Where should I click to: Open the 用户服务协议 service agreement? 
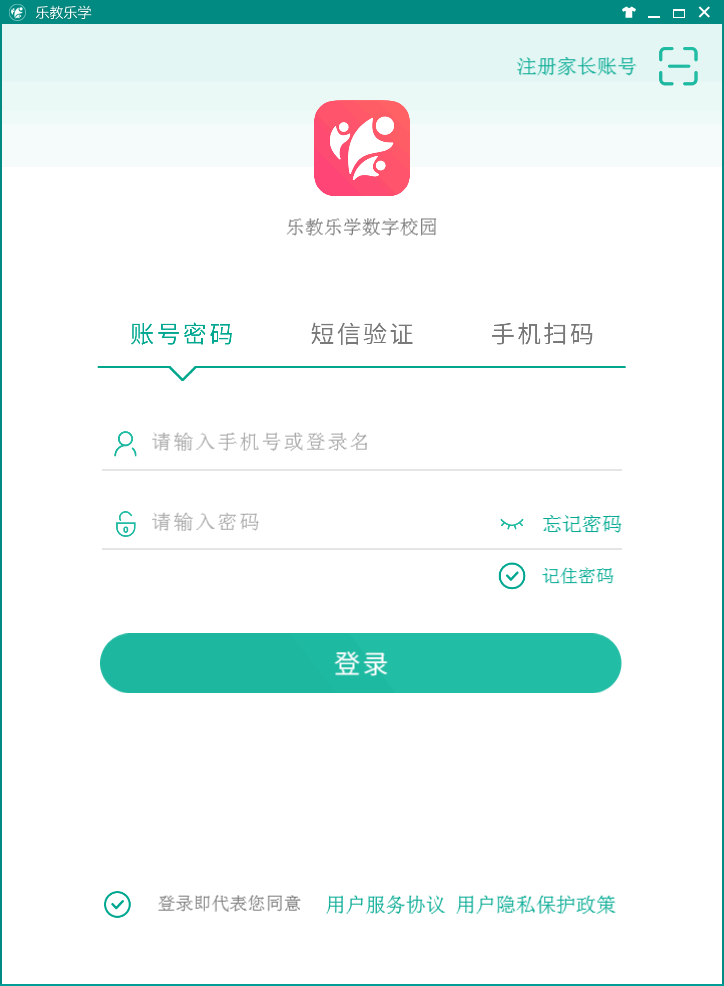[385, 904]
